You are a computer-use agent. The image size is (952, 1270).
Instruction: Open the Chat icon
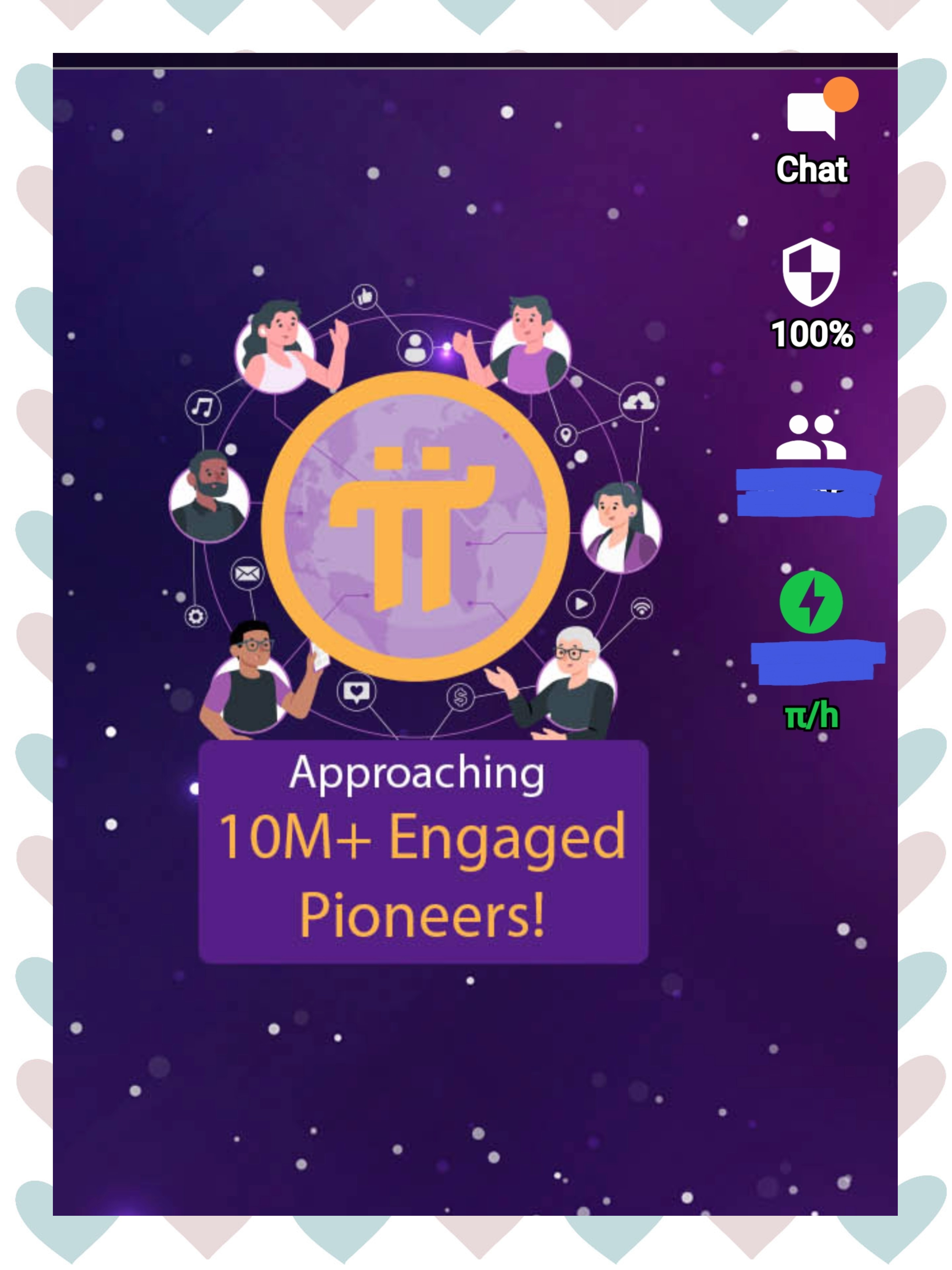(x=811, y=115)
